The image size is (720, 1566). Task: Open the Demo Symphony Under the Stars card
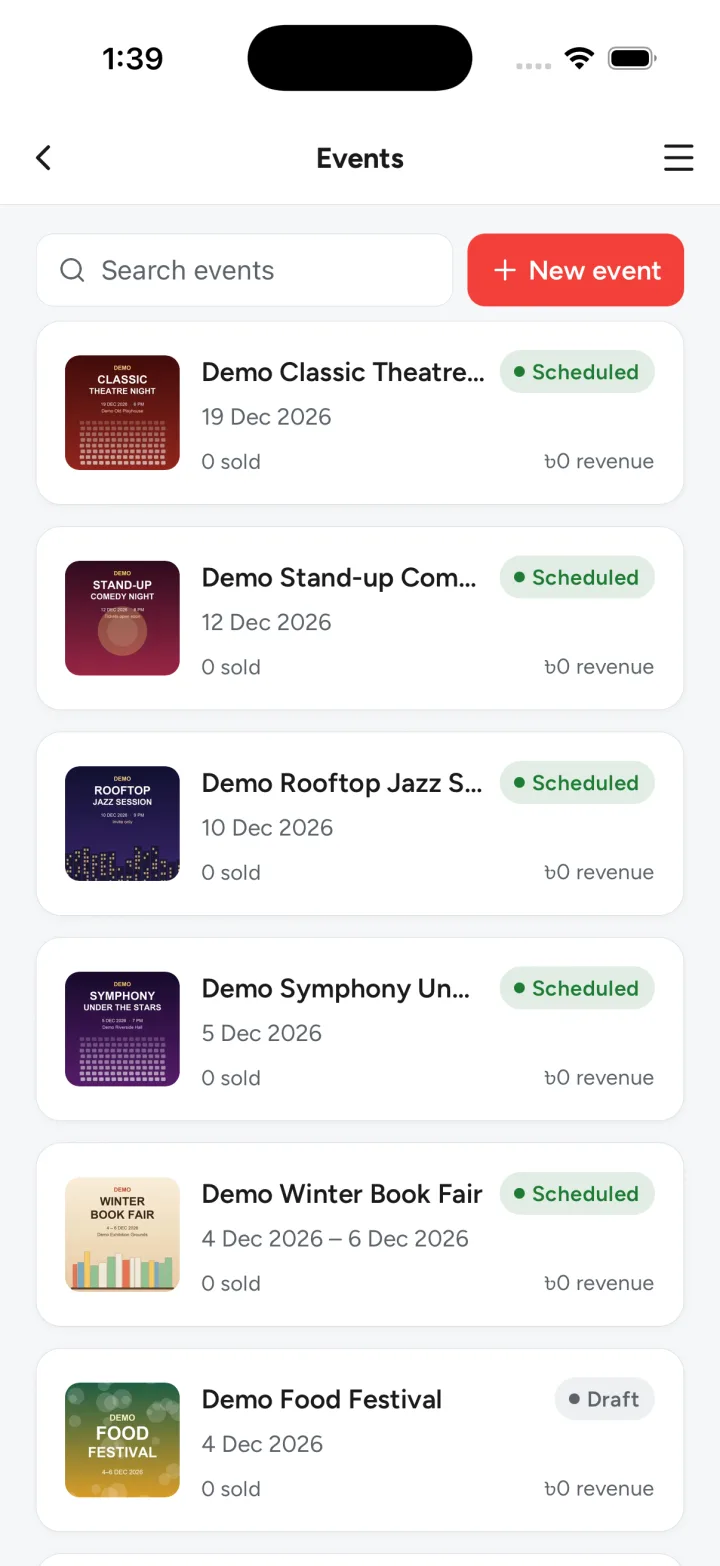(360, 1029)
